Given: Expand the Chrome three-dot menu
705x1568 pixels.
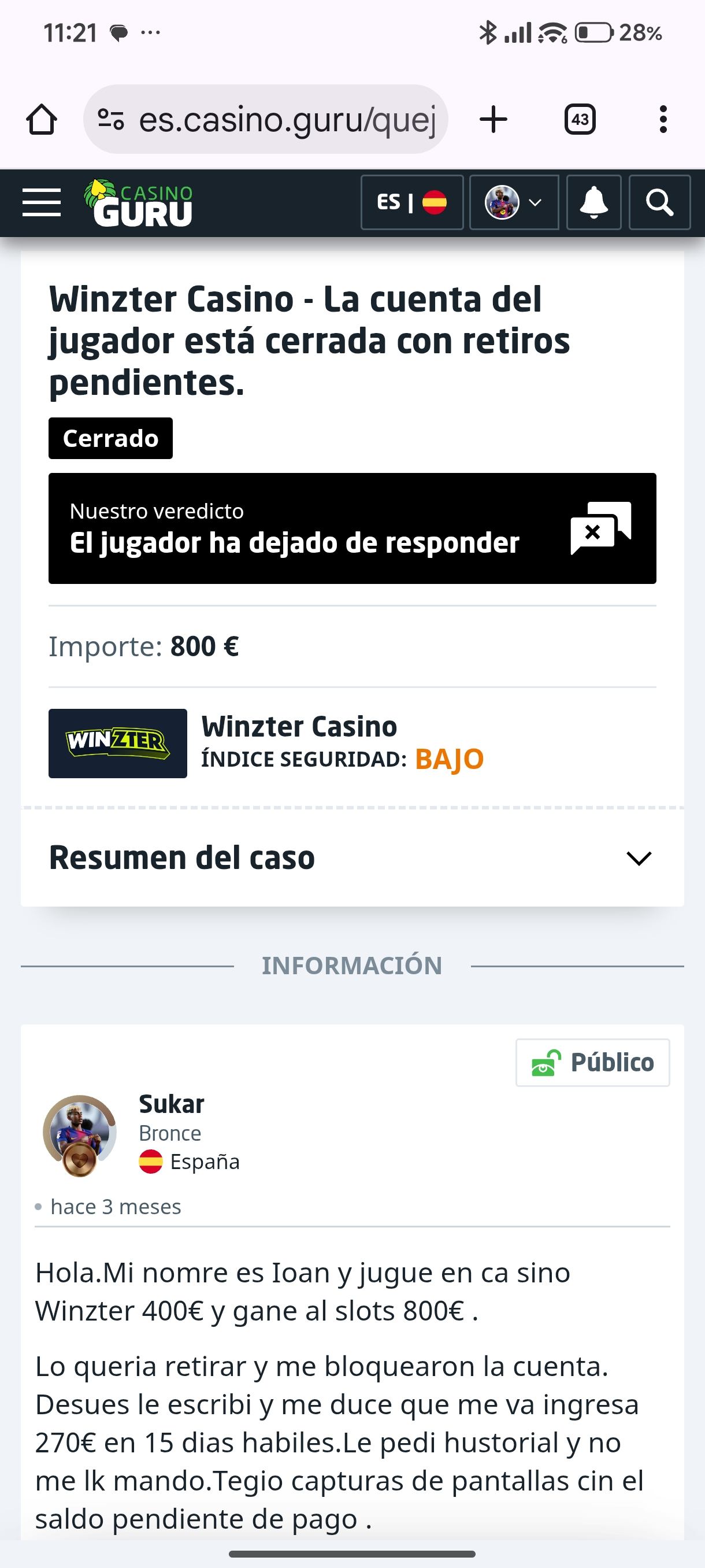Looking at the screenshot, I should (x=663, y=119).
